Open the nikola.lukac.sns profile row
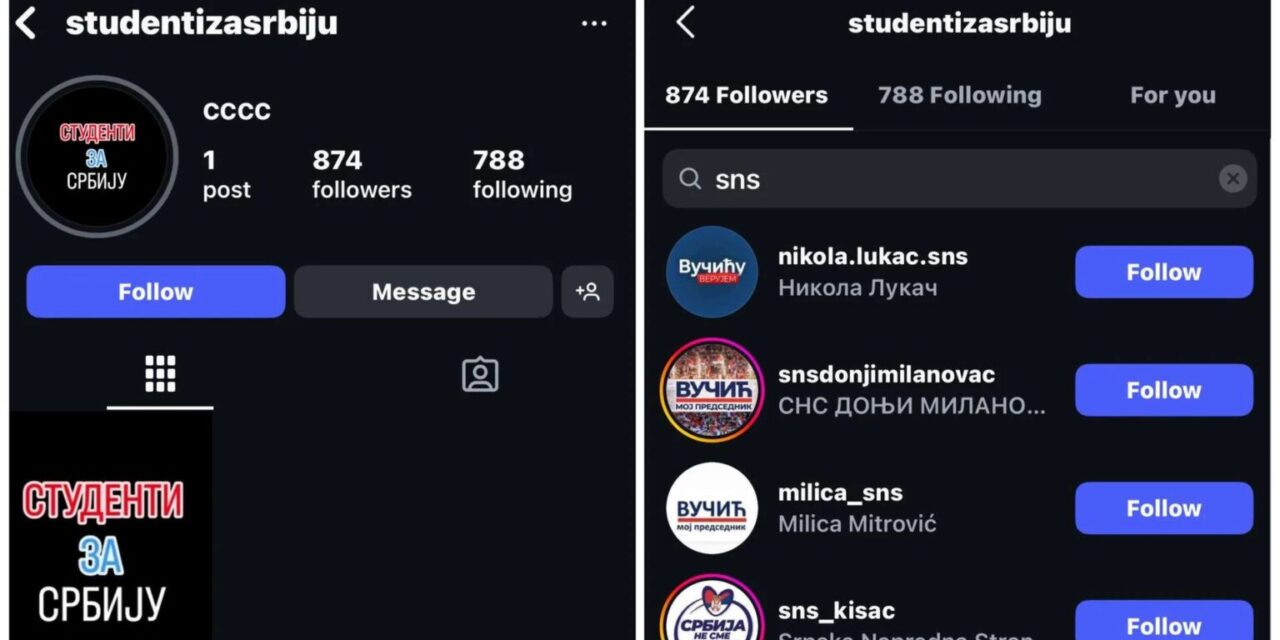Image resolution: width=1280 pixels, height=640 pixels. point(872,272)
